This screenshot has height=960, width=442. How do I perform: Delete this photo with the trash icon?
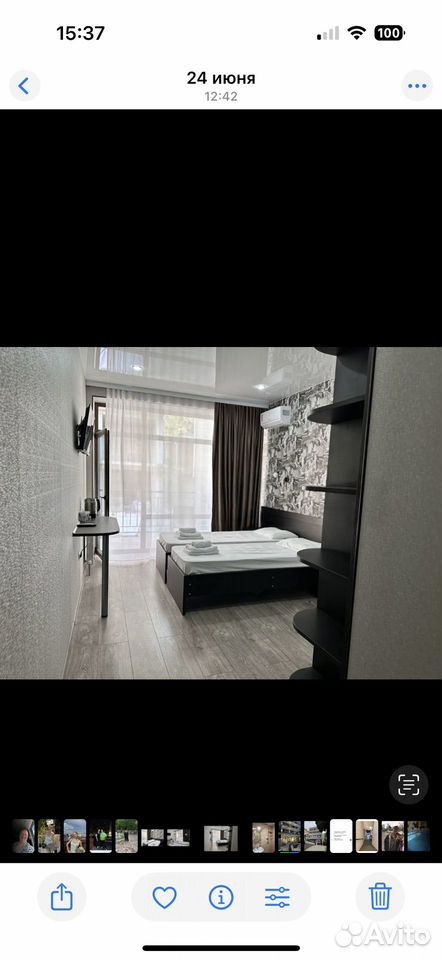[x=380, y=898]
